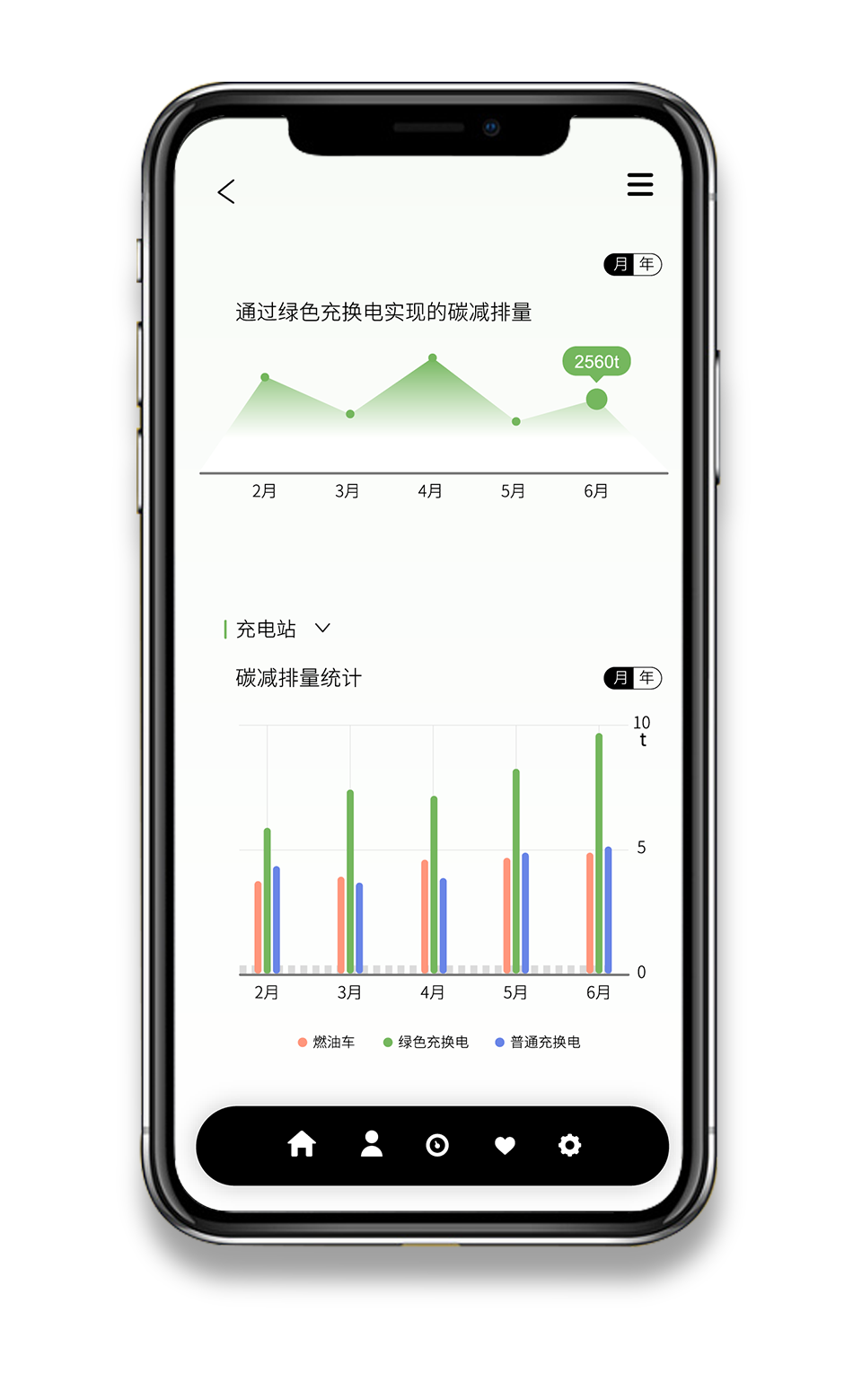Viewport: 862px width, 1400px height.
Task: Open the favorites heart tab
Action: 505,1145
